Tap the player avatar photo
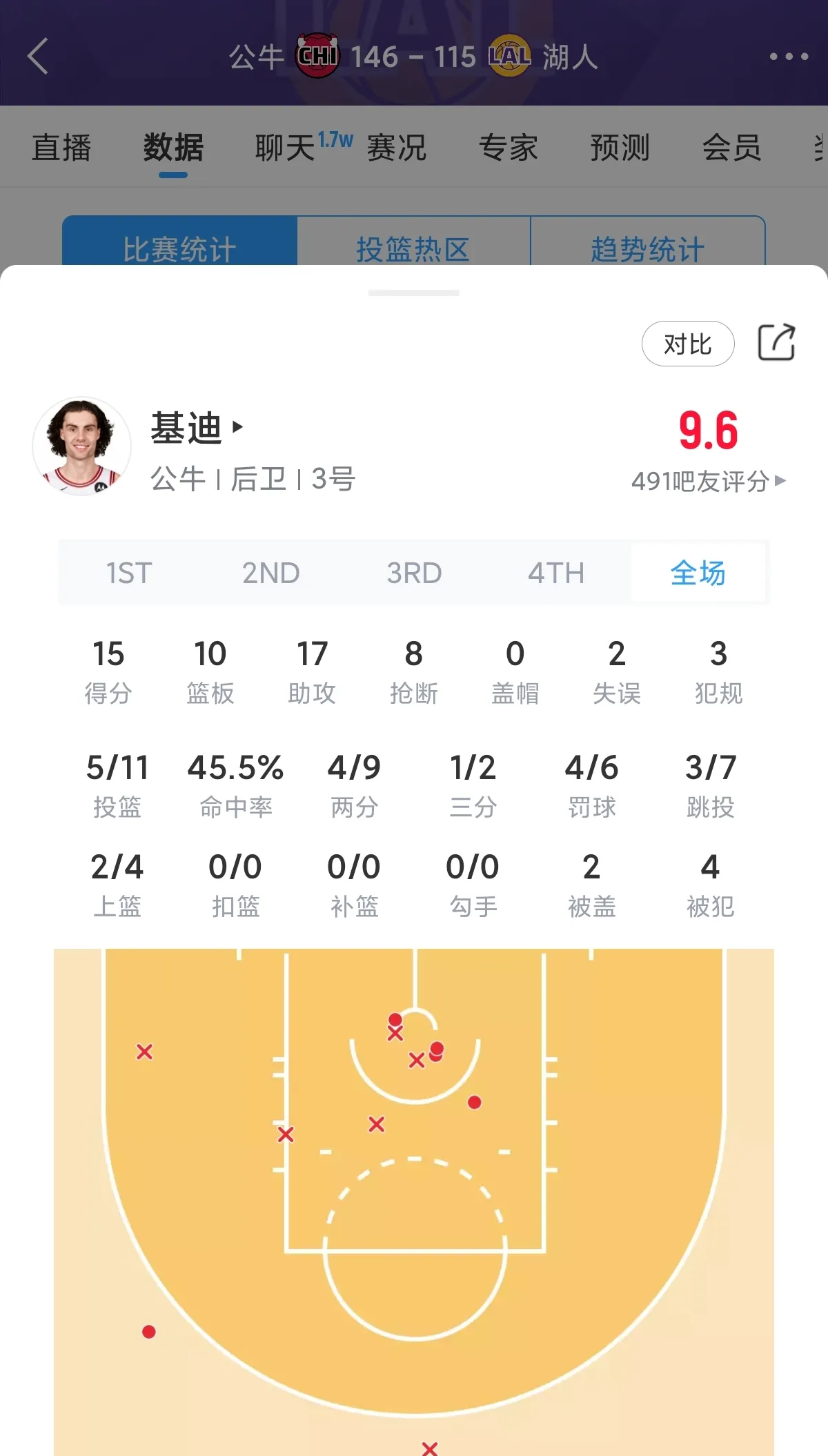This screenshot has height=1456, width=828. (81, 446)
